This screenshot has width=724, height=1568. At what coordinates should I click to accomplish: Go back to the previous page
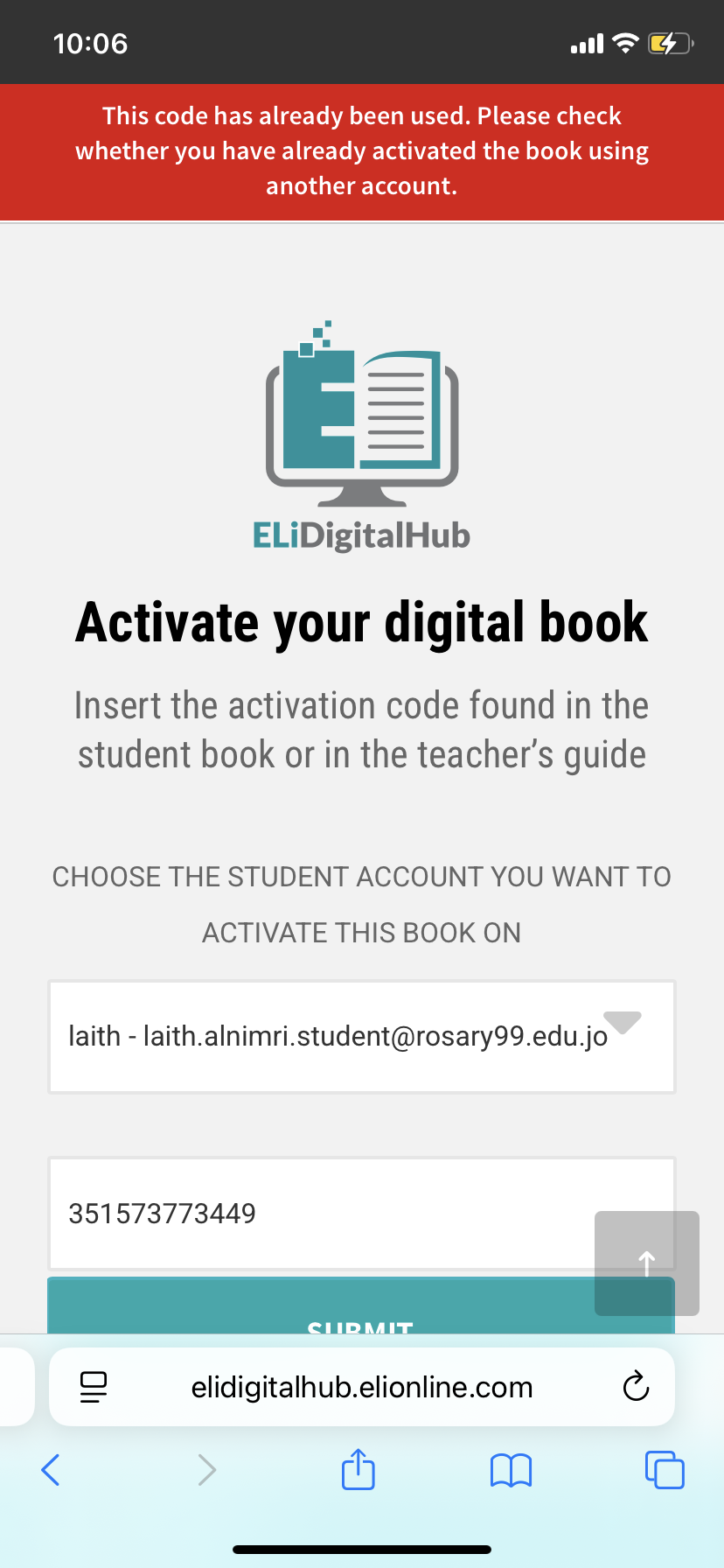[51, 1470]
